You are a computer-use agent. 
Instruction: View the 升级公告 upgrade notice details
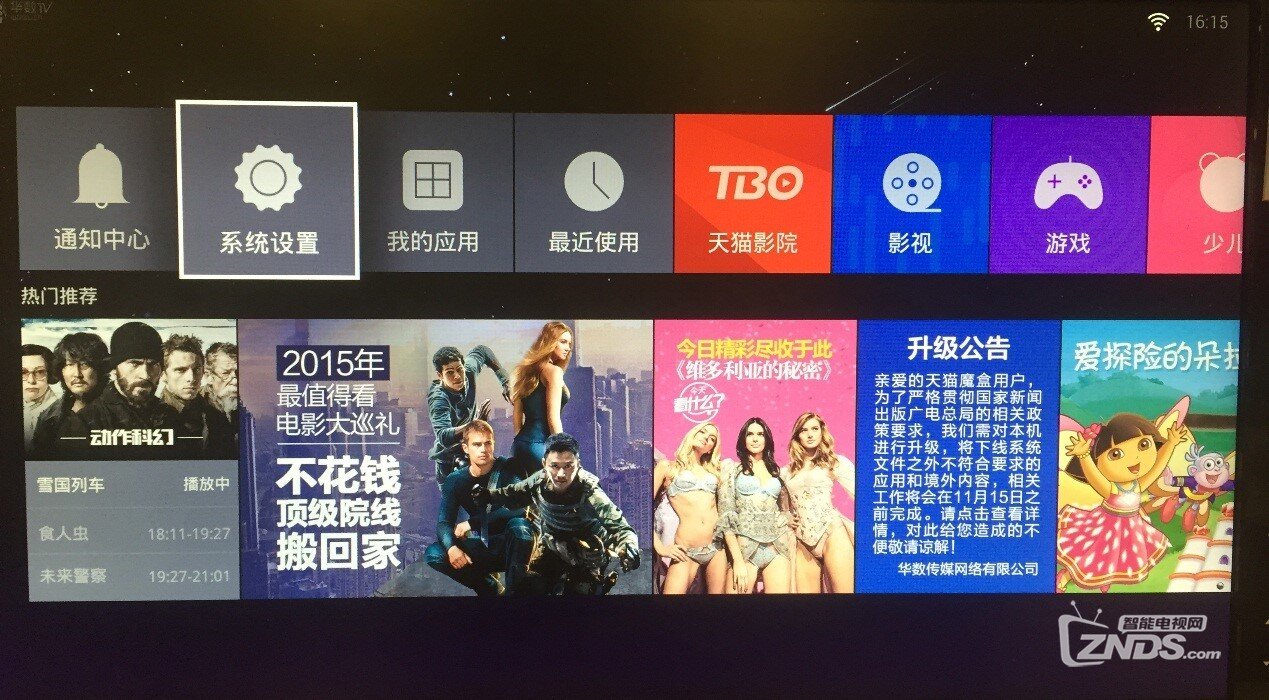click(957, 457)
